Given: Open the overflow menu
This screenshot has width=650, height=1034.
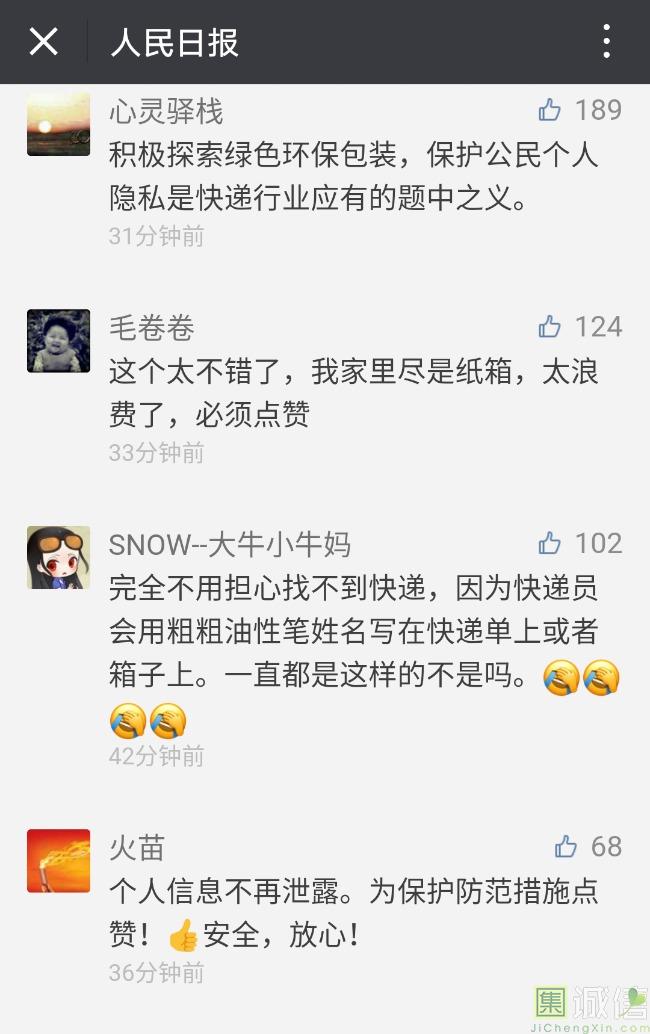Looking at the screenshot, I should (x=606, y=42).
